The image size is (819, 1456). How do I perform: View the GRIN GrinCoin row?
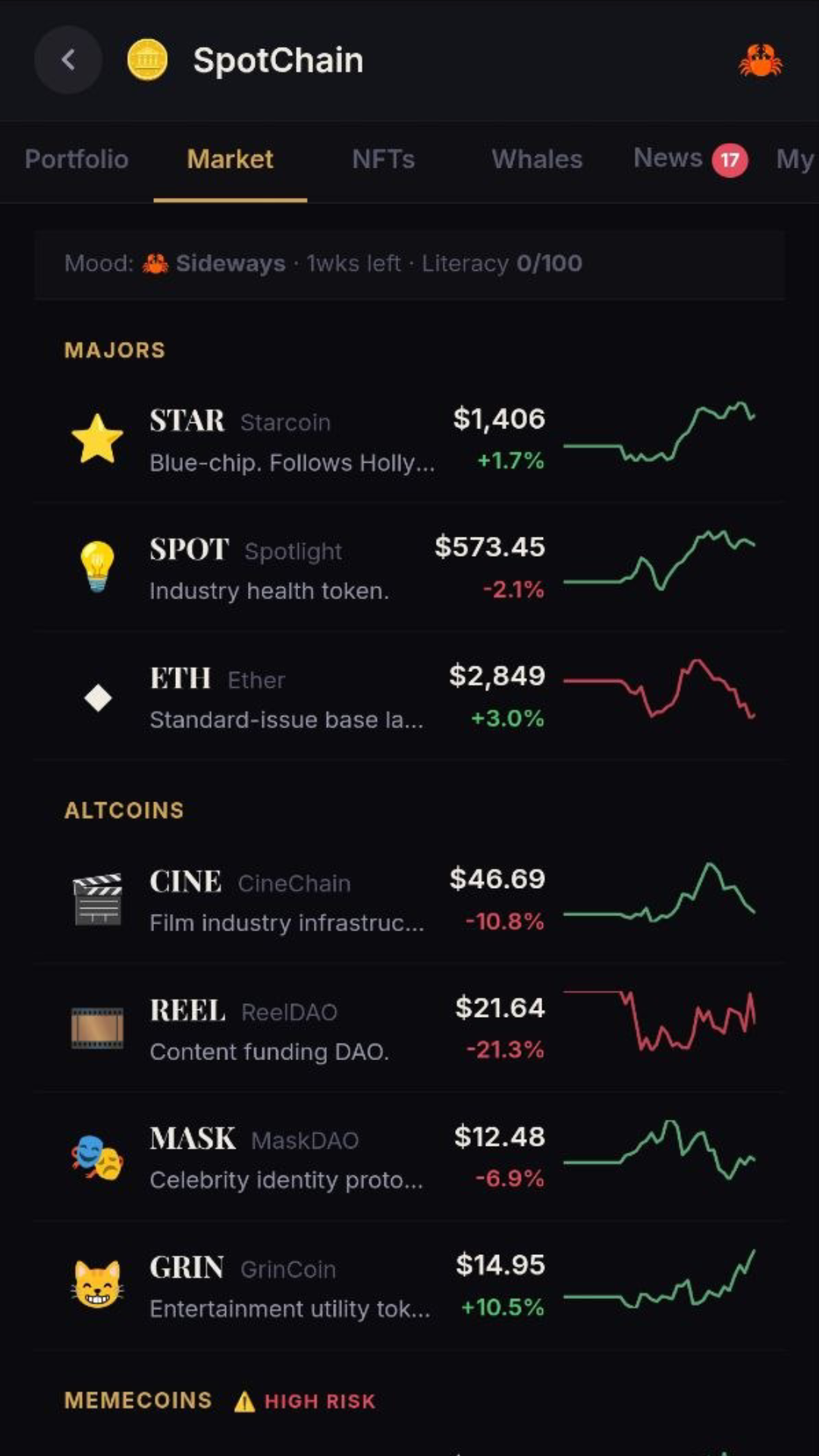pyautogui.click(x=409, y=1285)
